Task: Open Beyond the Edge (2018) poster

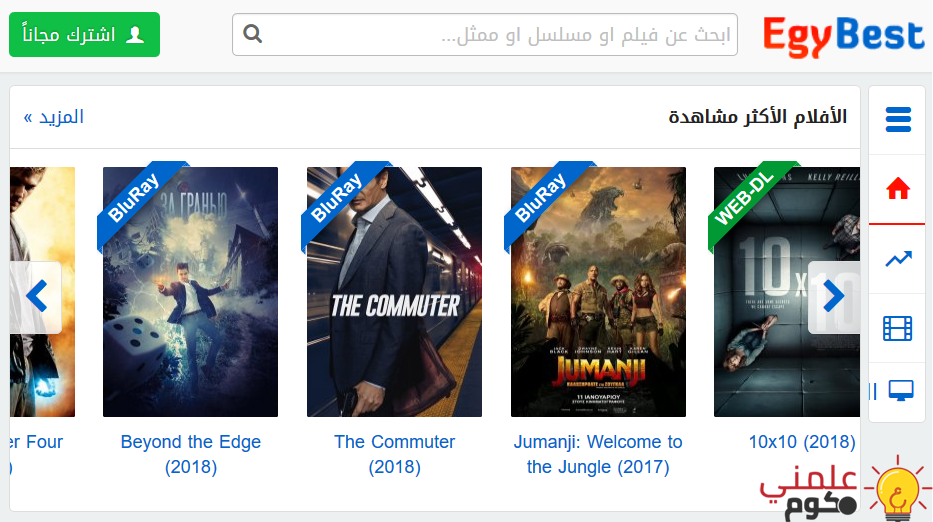Action: pos(190,292)
